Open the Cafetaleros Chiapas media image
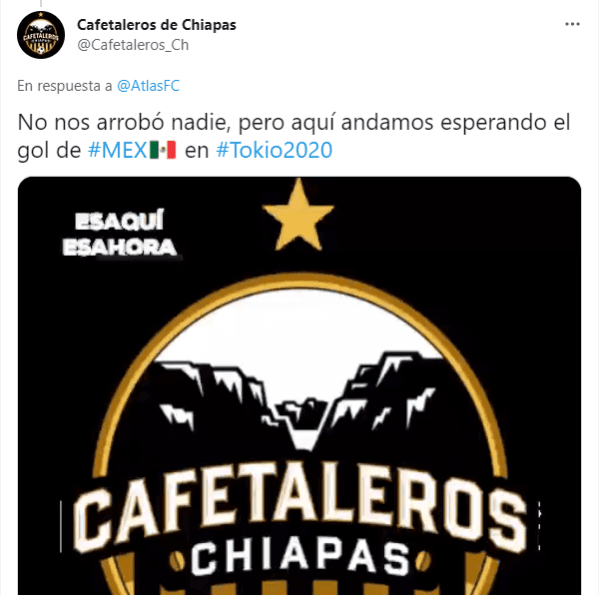The width and height of the screenshot is (600, 595). point(299,385)
